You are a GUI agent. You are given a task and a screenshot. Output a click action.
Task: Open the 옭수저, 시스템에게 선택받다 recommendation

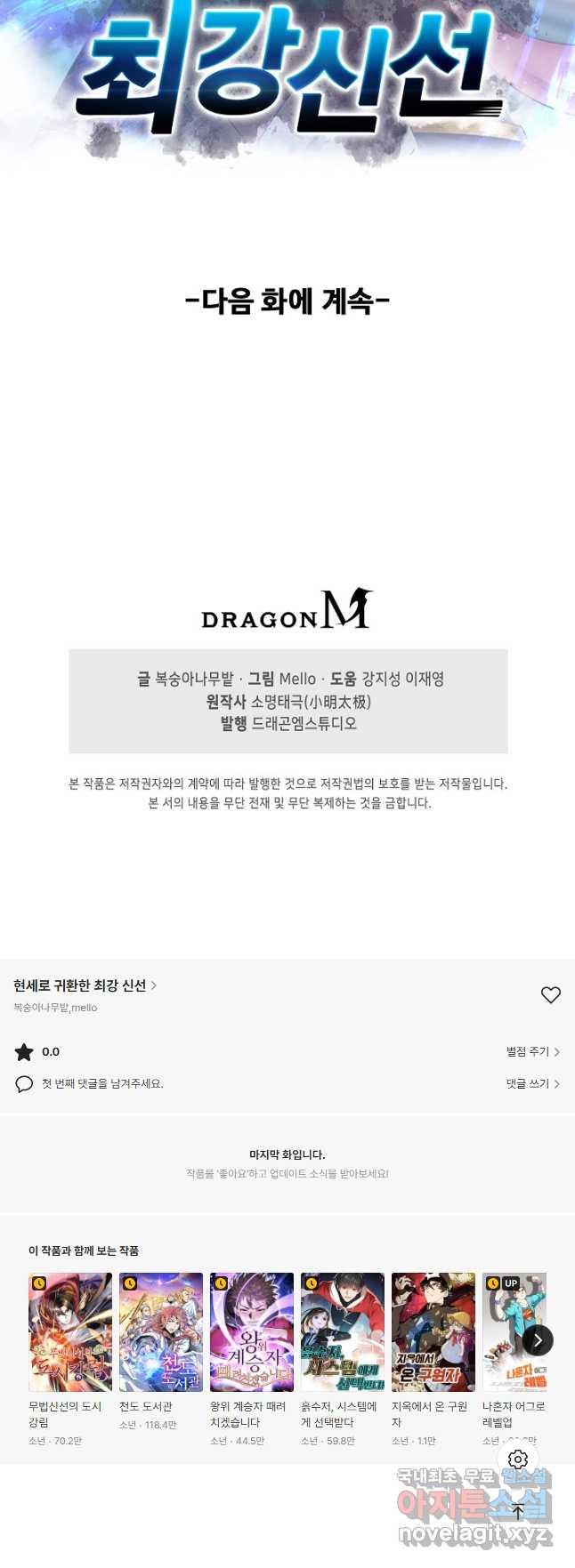tap(343, 1332)
